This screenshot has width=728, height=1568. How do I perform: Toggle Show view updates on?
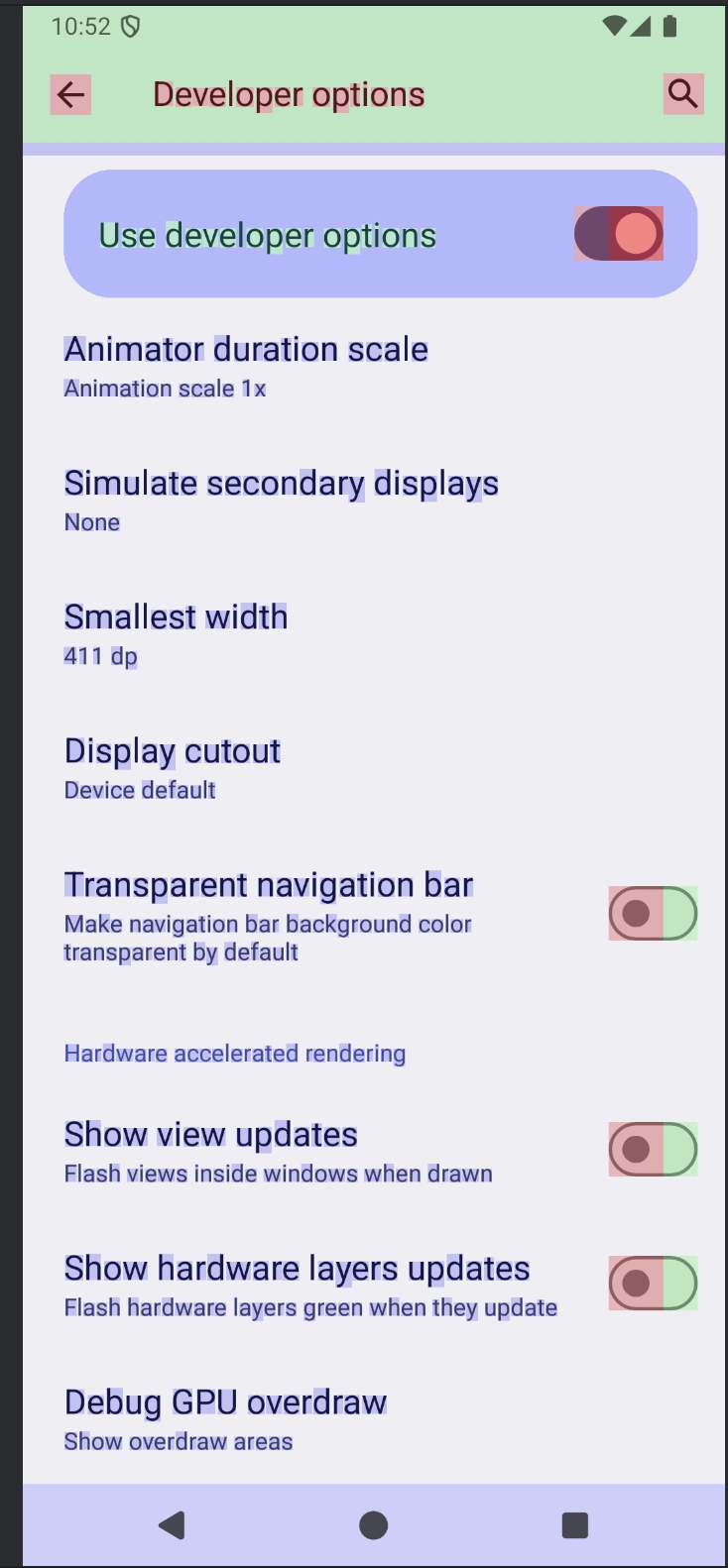pyautogui.click(x=653, y=1150)
